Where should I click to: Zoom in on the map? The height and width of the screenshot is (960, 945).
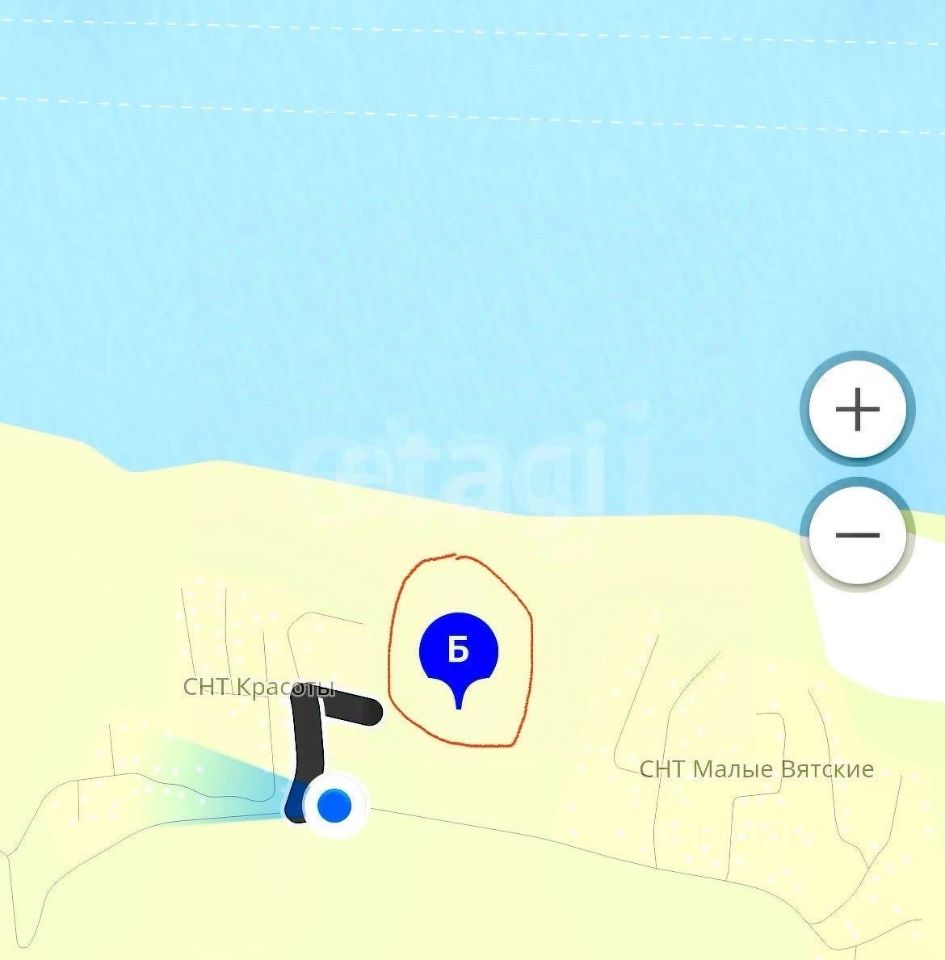tap(857, 410)
